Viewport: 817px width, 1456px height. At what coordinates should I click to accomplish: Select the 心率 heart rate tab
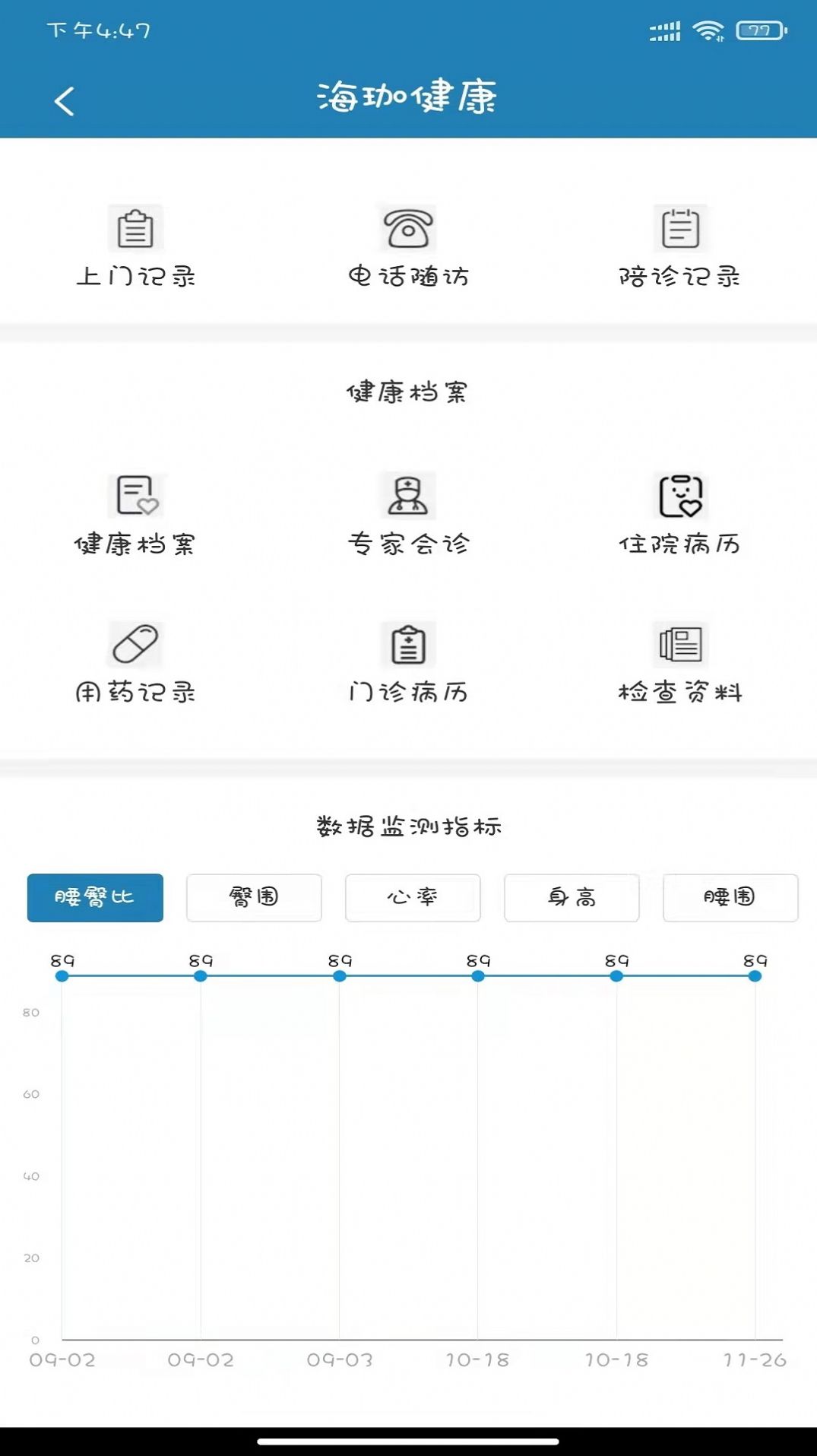click(413, 898)
